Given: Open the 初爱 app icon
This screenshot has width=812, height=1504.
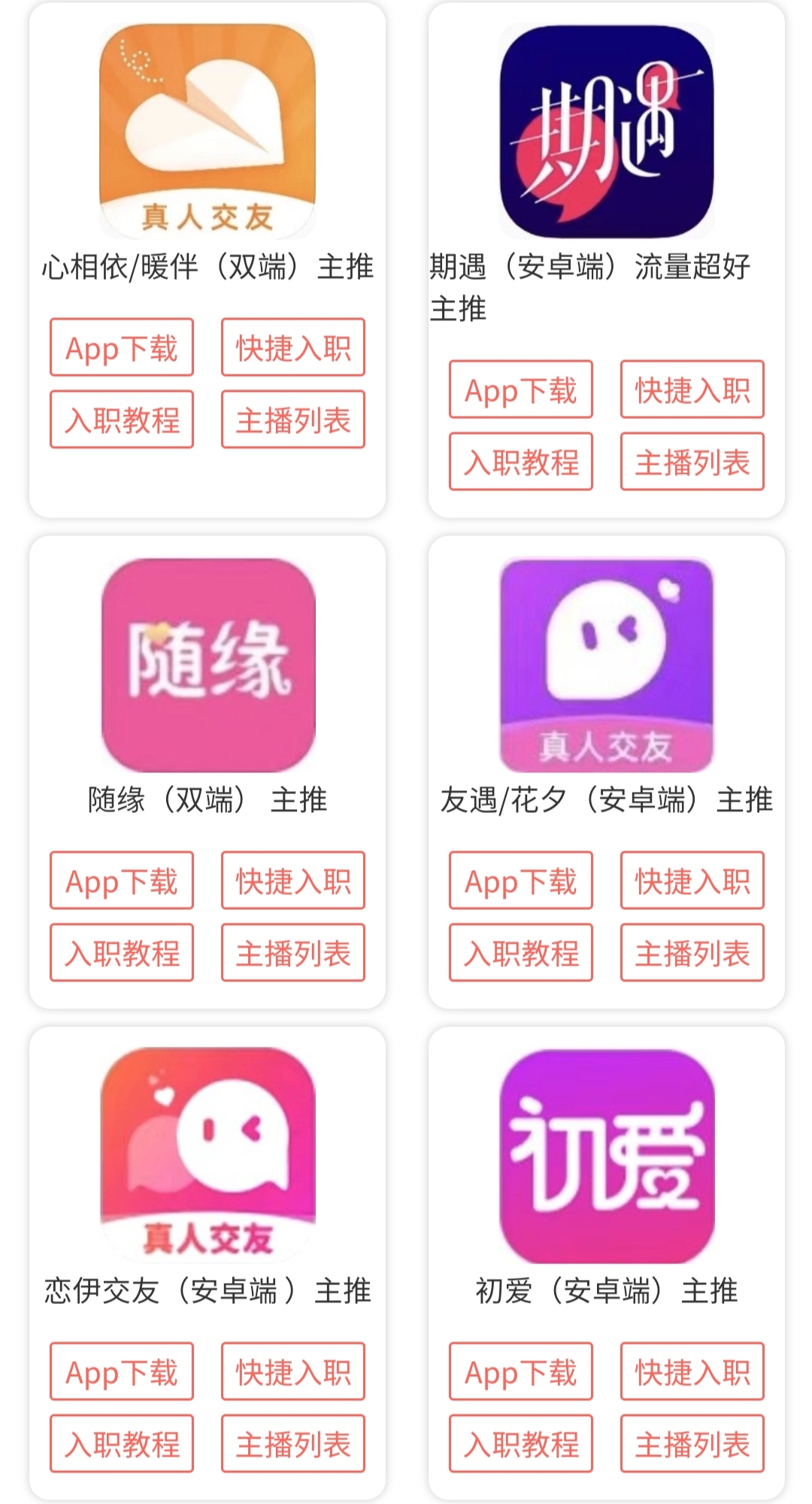Looking at the screenshot, I should pyautogui.click(x=607, y=1156).
